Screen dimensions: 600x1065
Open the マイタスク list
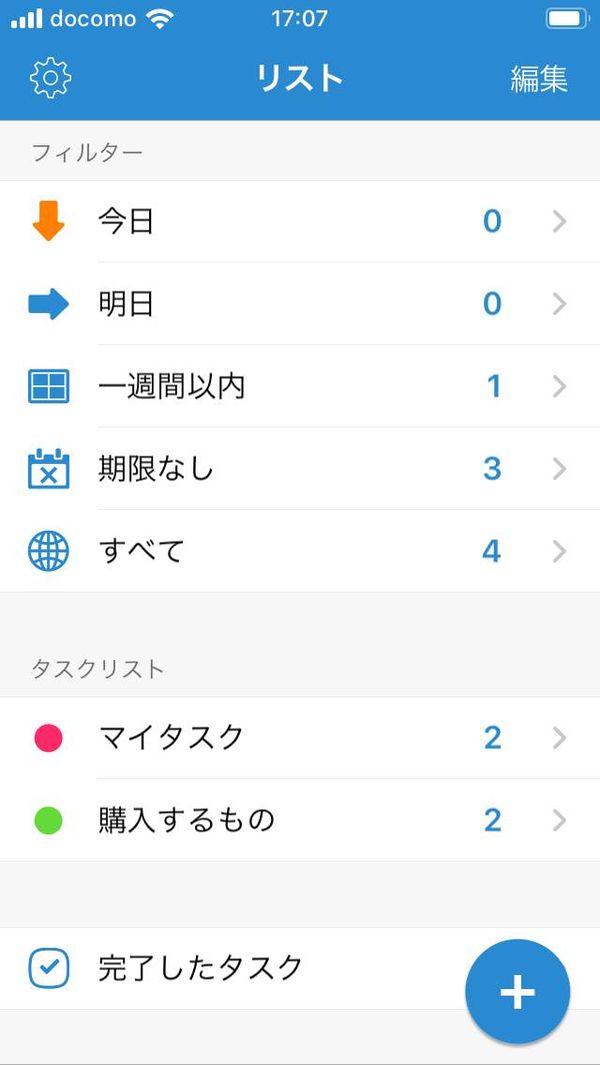click(x=300, y=738)
